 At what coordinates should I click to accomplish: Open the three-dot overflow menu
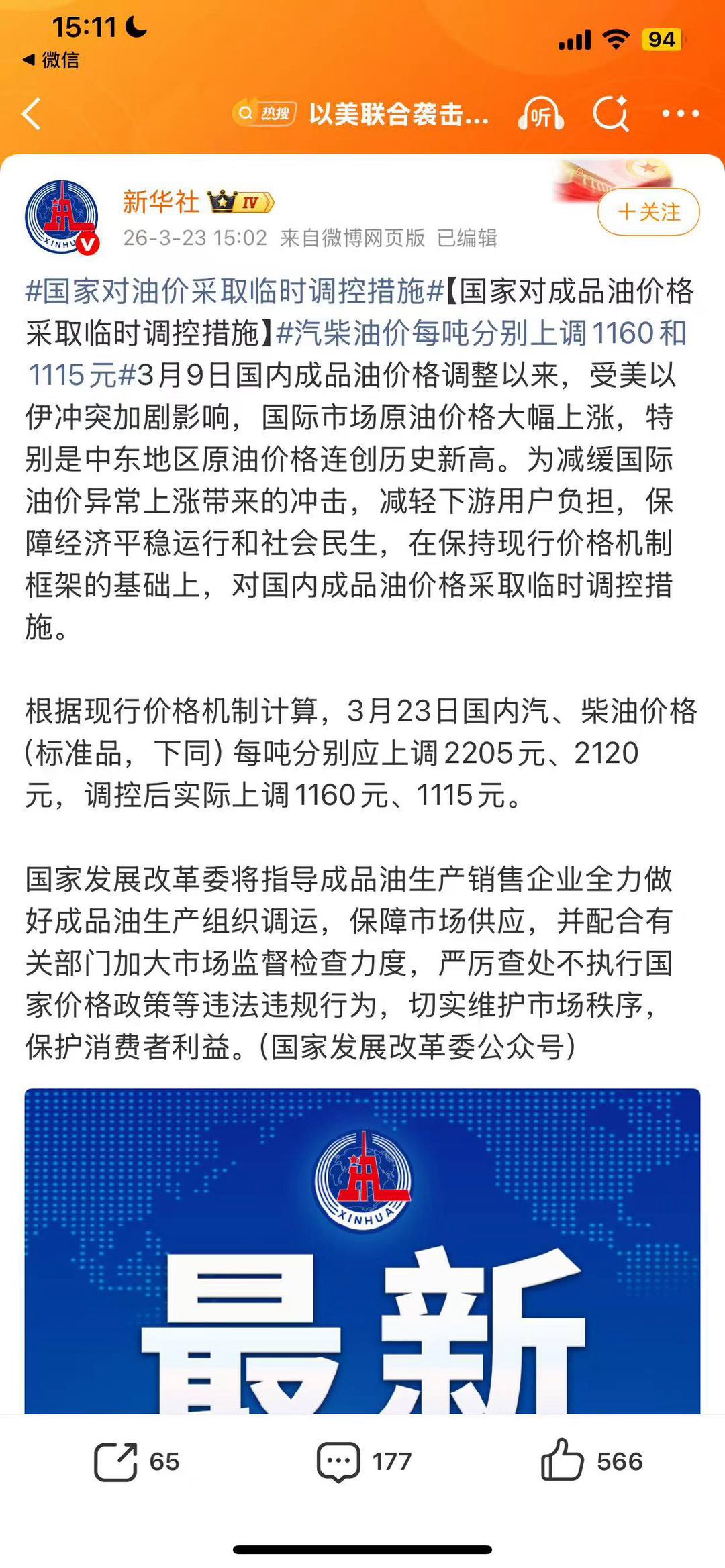(680, 114)
